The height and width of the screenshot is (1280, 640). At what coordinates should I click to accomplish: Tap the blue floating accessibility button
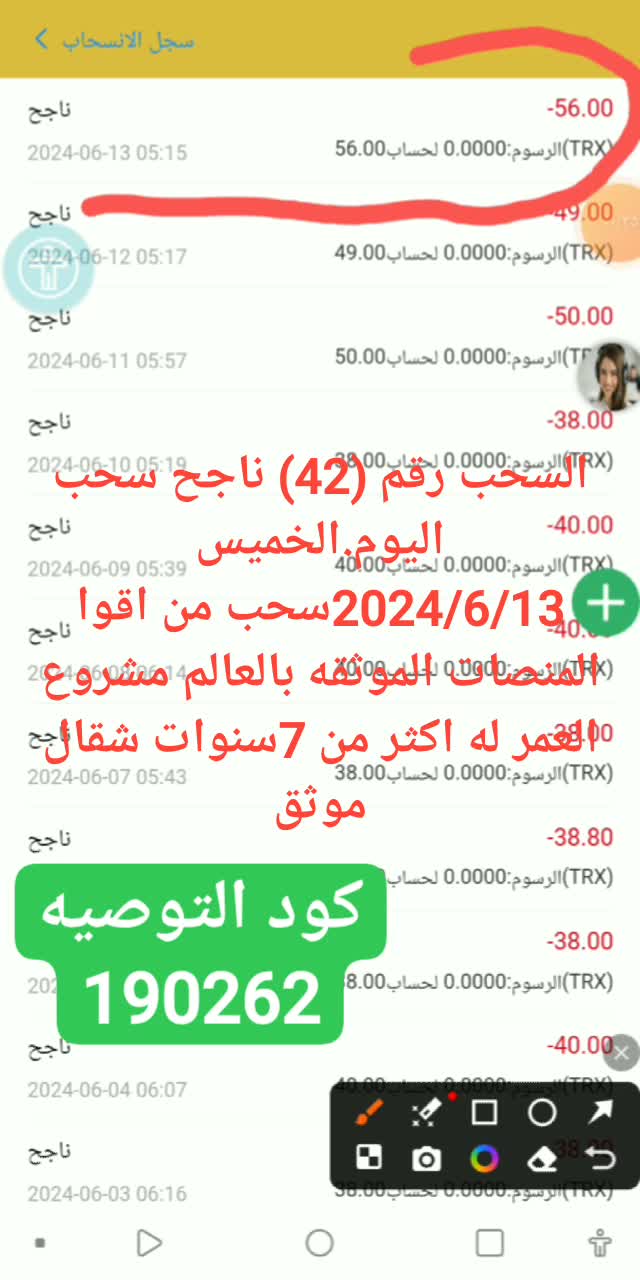(x=48, y=270)
